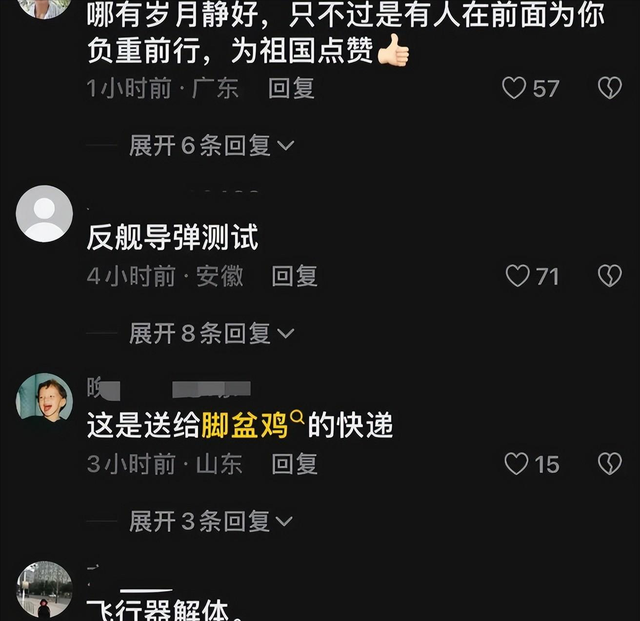Reply to the comment from 广东
The image size is (640, 621).
click(292, 89)
